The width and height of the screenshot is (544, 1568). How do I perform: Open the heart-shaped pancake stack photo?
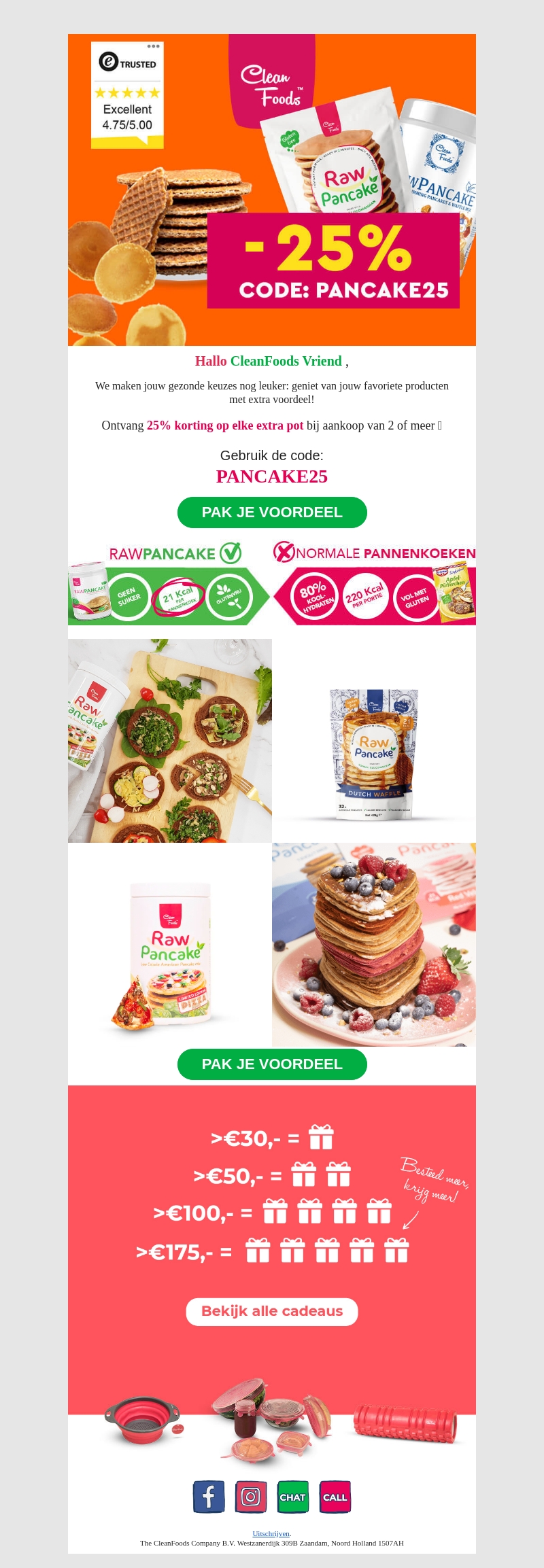pyautogui.click(x=374, y=945)
